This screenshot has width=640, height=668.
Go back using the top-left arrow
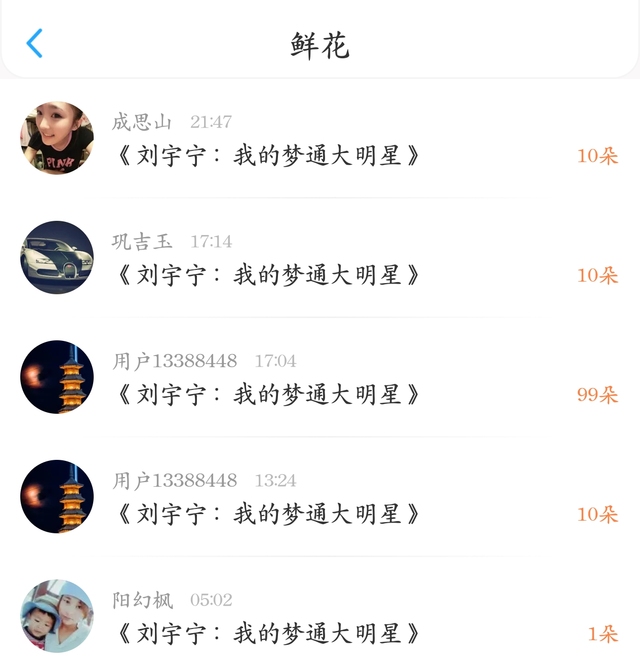tap(34, 43)
